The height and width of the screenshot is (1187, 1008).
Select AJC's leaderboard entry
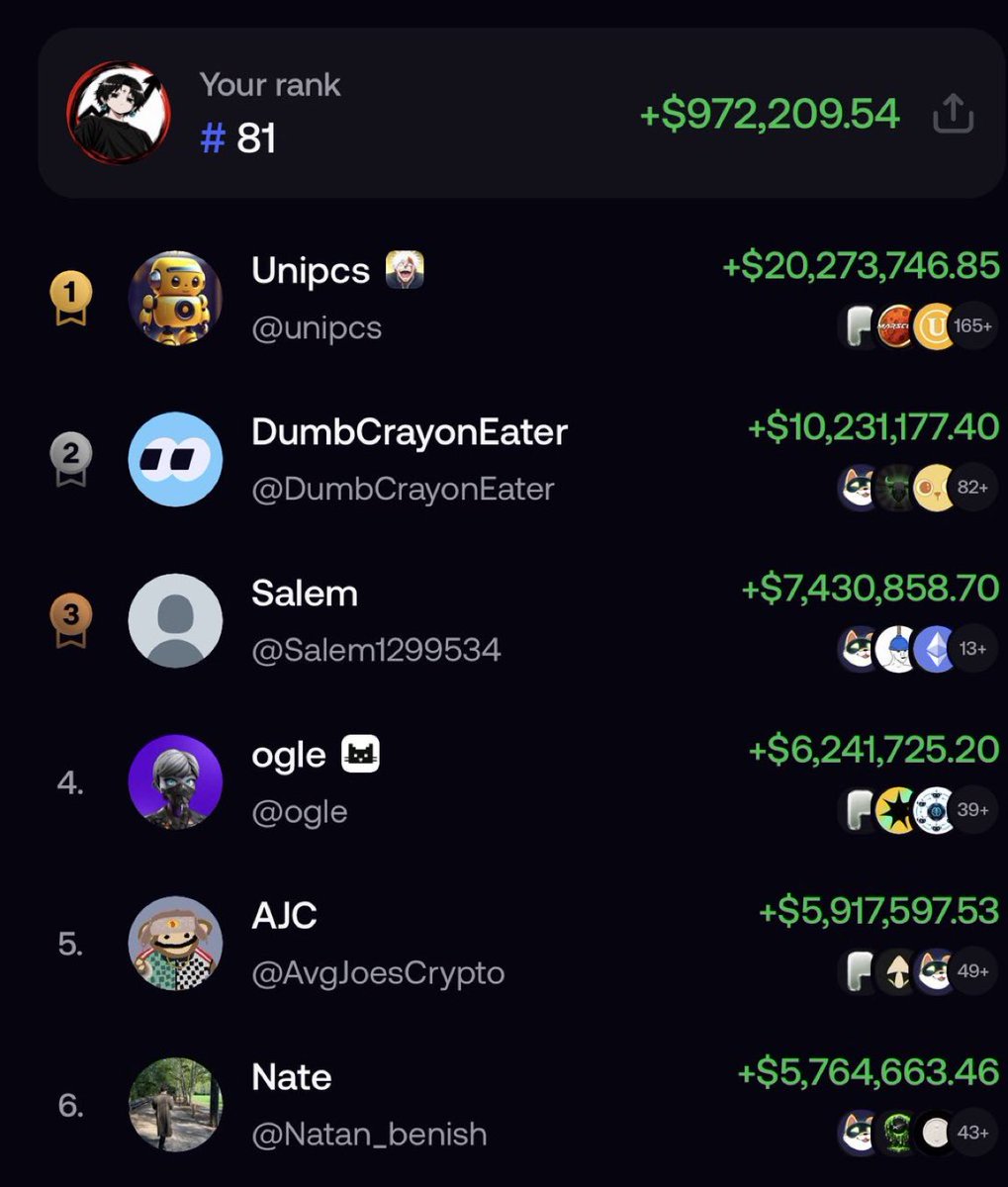(524, 943)
